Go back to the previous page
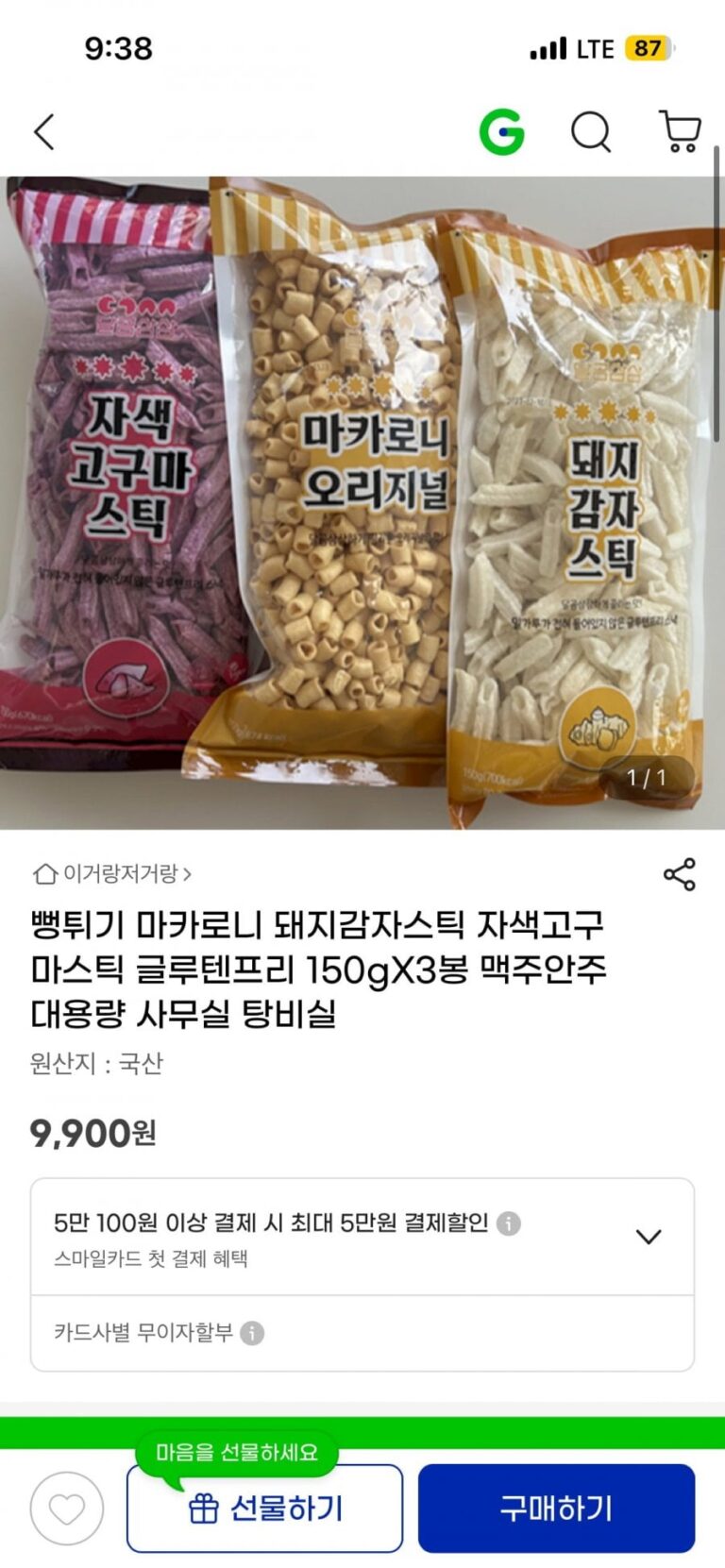The width and height of the screenshot is (725, 1568). point(44,132)
